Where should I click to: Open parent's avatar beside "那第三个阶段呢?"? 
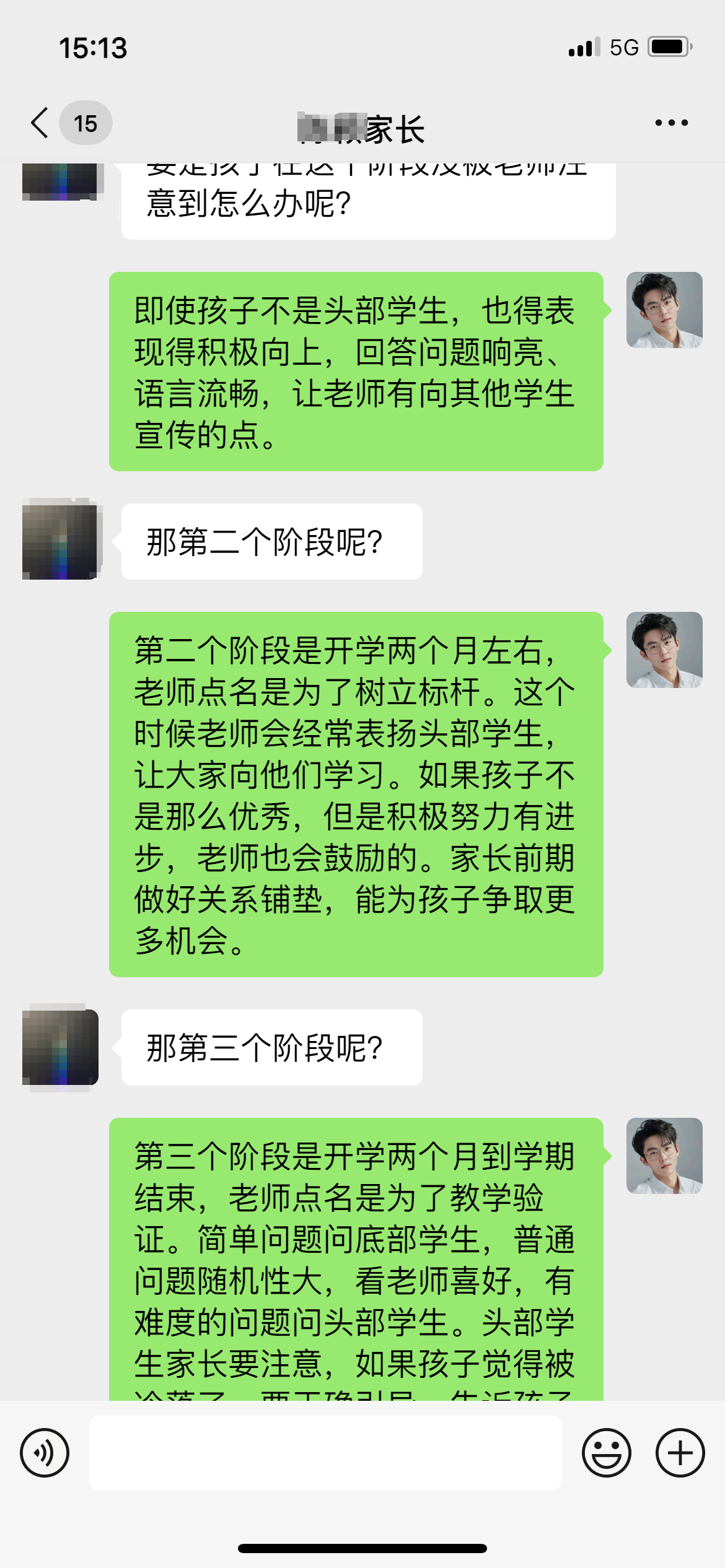[x=61, y=1047]
